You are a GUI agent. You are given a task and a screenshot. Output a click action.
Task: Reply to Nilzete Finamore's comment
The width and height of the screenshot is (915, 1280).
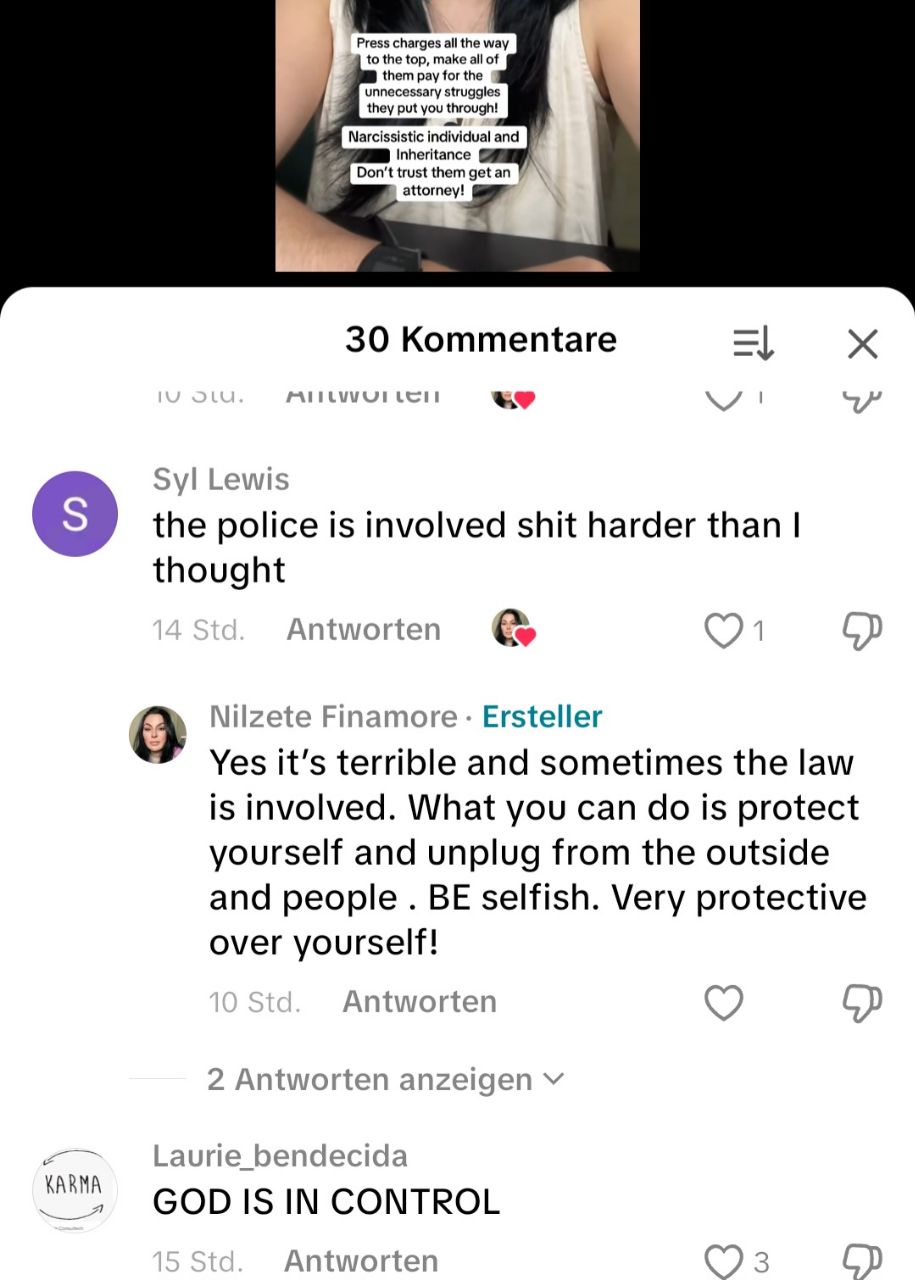(419, 1002)
